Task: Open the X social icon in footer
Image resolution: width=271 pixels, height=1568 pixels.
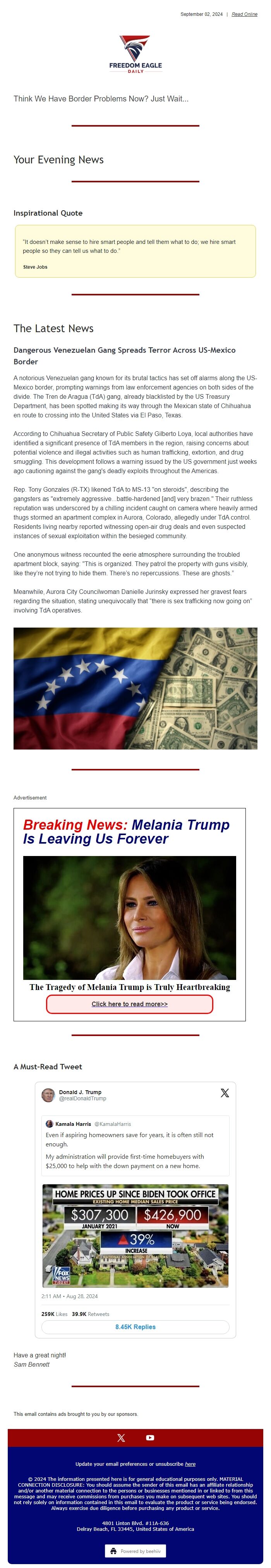Action: pyautogui.click(x=121, y=1437)
